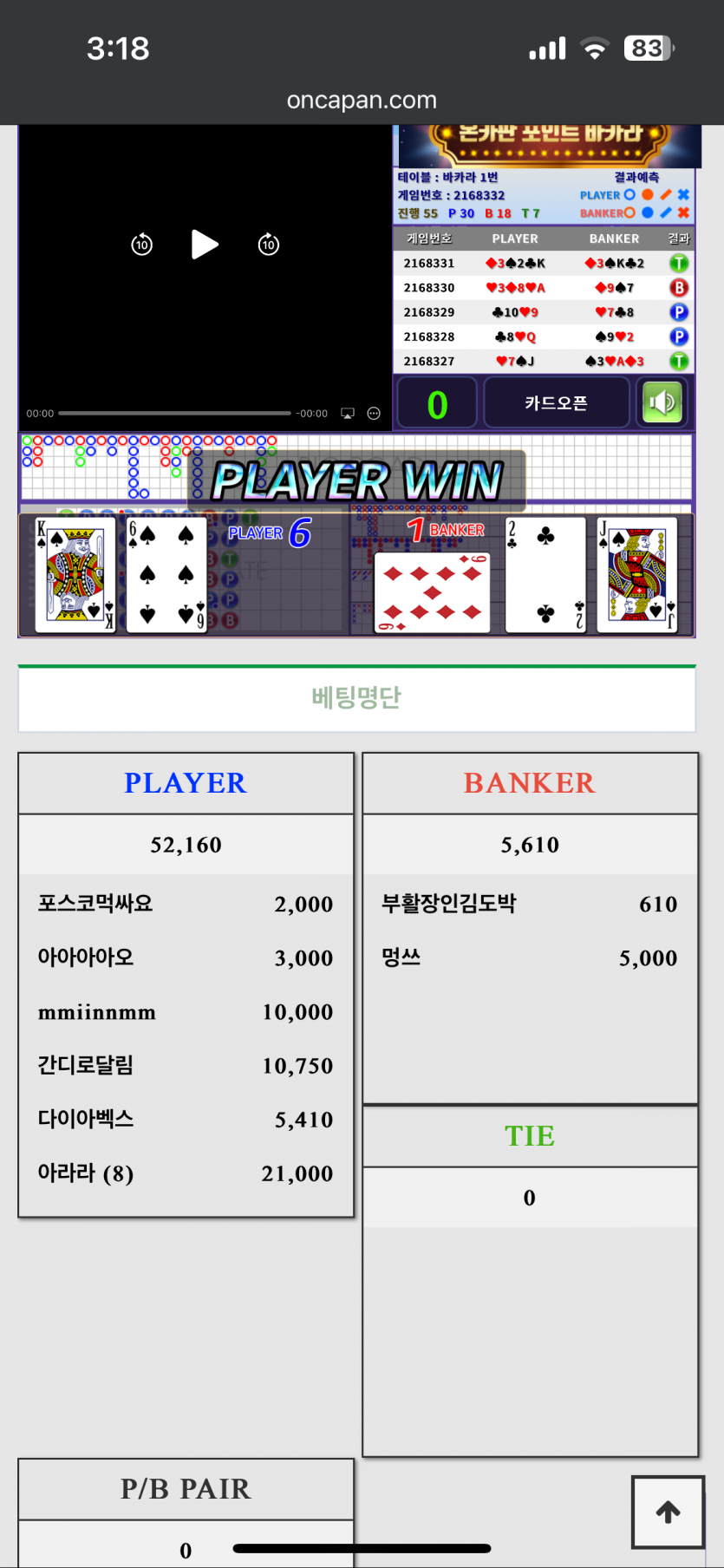Seek along the video progress bar

click(x=174, y=414)
